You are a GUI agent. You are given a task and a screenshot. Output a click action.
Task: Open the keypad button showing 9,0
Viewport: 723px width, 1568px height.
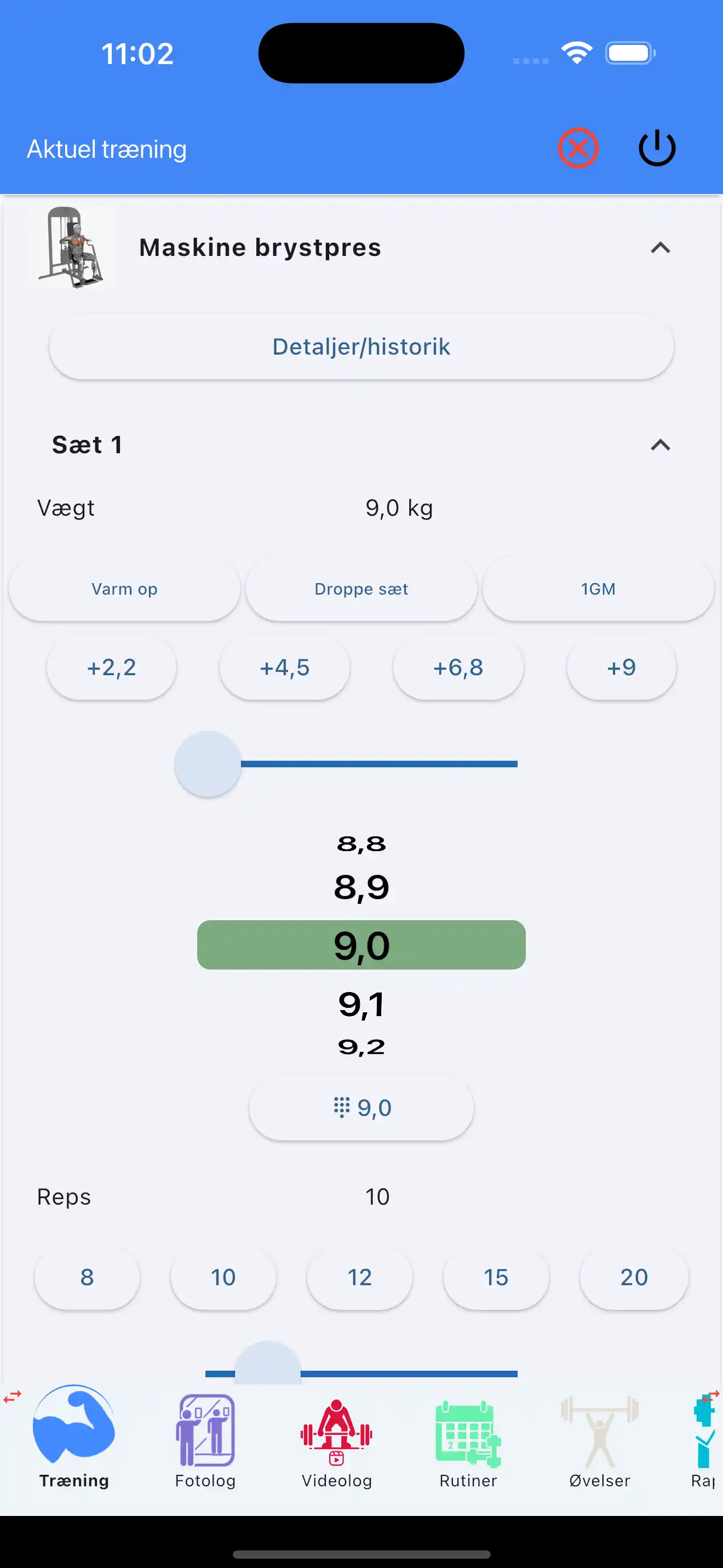pos(361,1108)
